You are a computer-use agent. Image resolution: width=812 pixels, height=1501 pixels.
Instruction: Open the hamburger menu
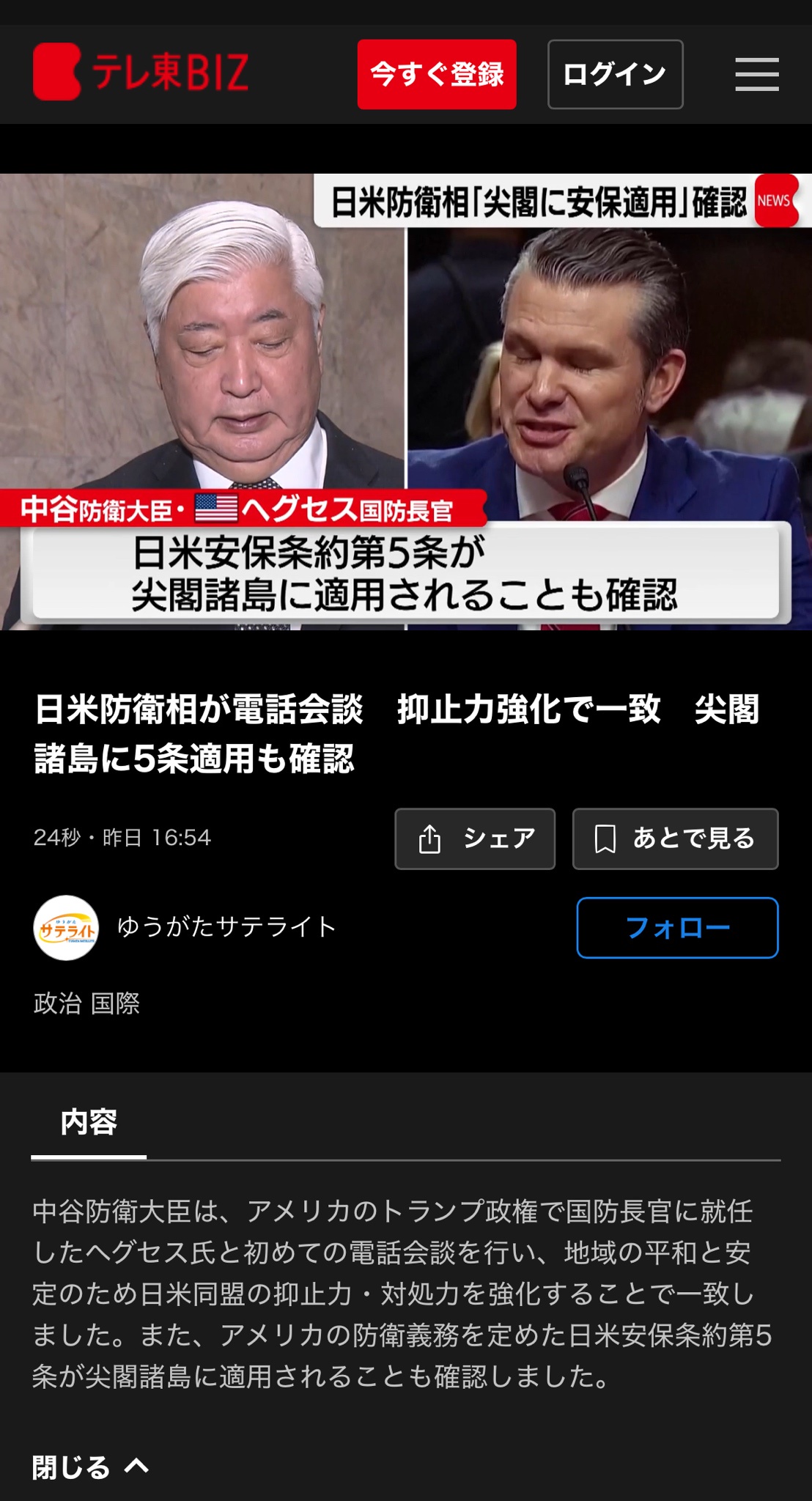(756, 75)
